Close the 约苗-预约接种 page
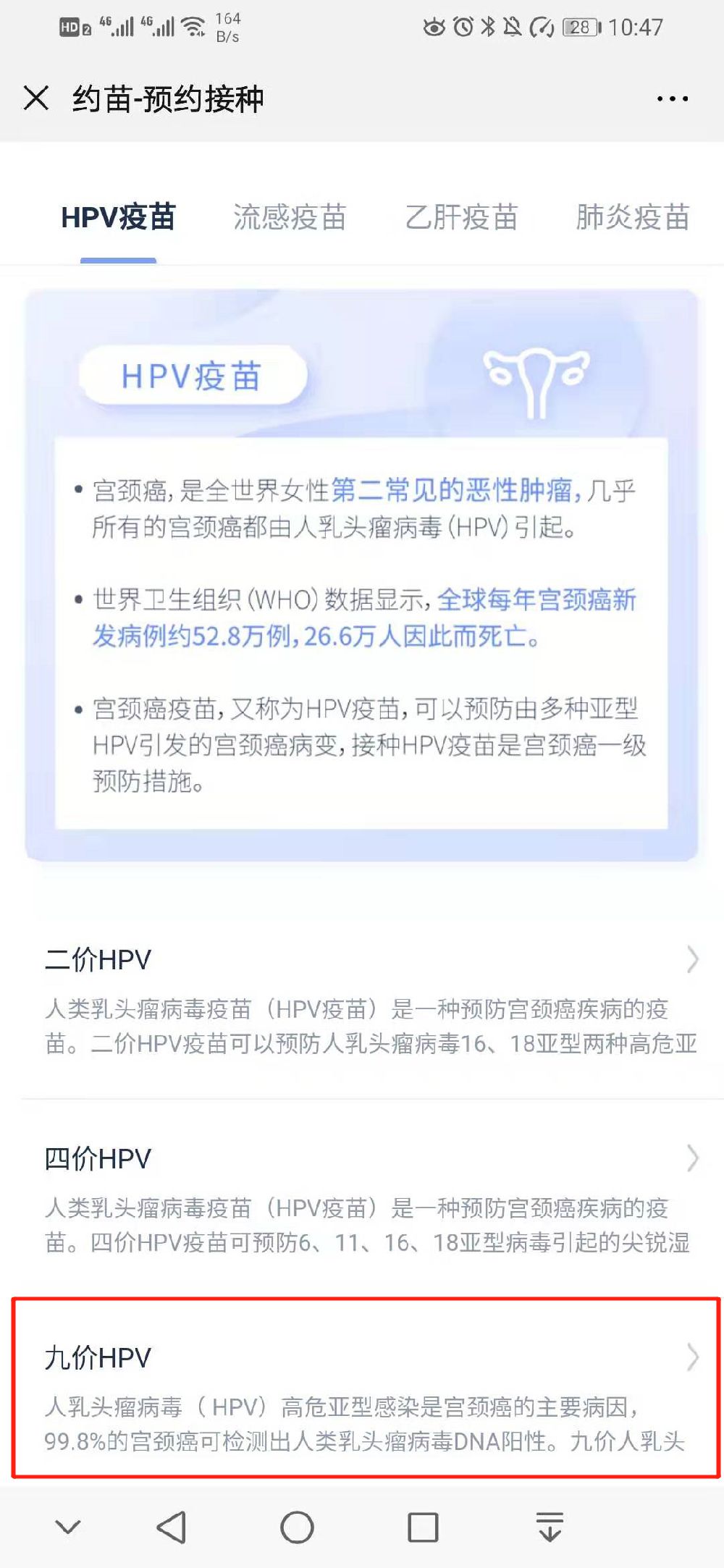 tap(36, 98)
